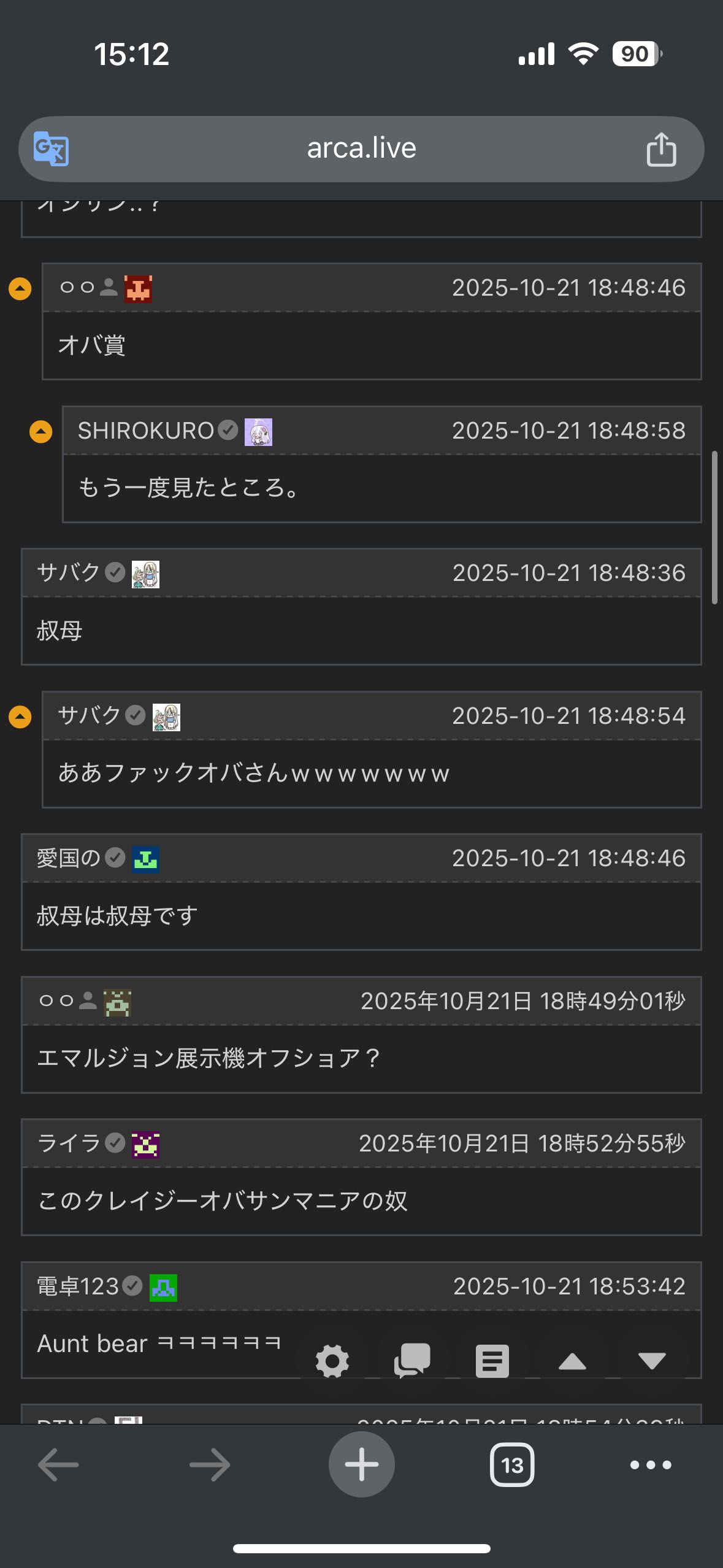The height and width of the screenshot is (1568, 723).
Task: Open ライラ's user profile
Action: pos(68,1143)
